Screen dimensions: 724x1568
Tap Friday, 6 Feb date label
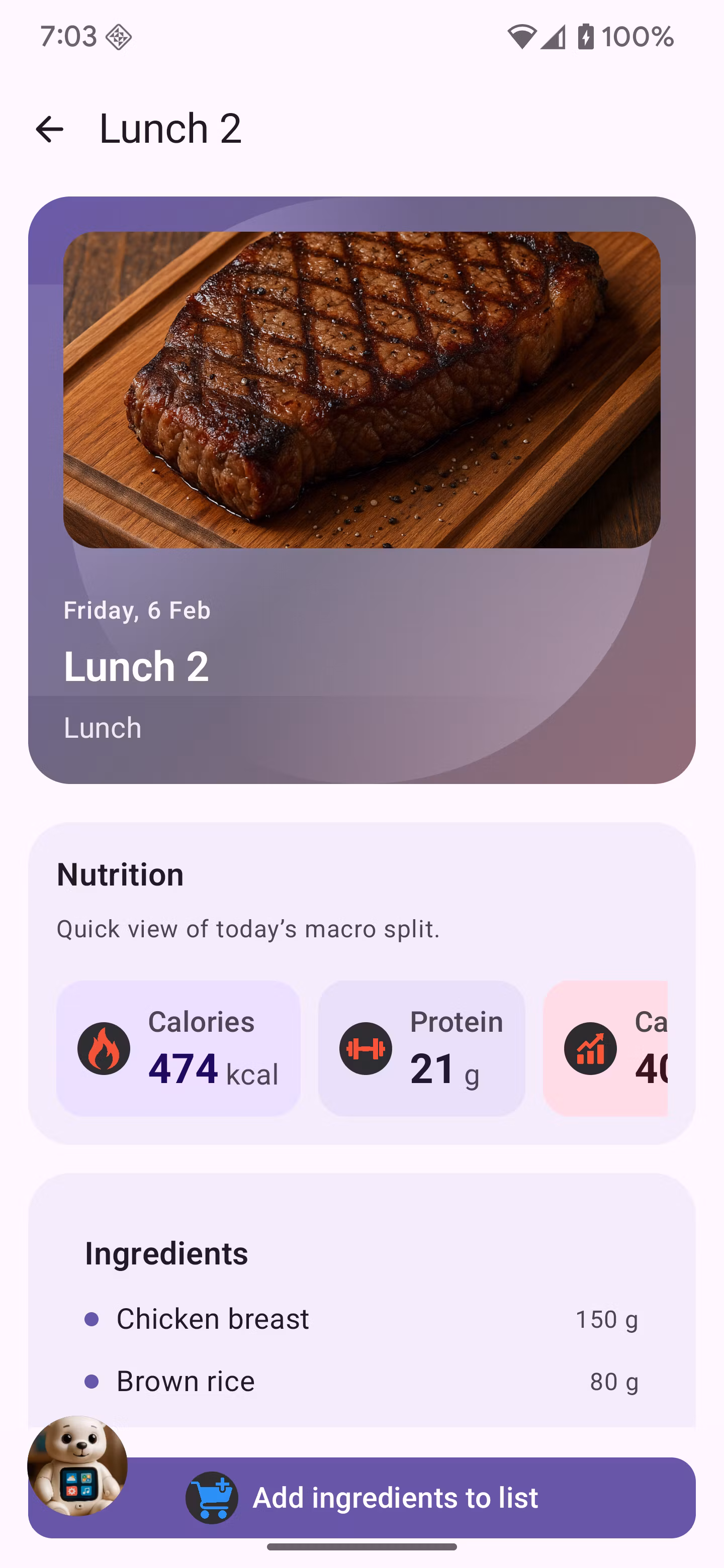tap(136, 611)
